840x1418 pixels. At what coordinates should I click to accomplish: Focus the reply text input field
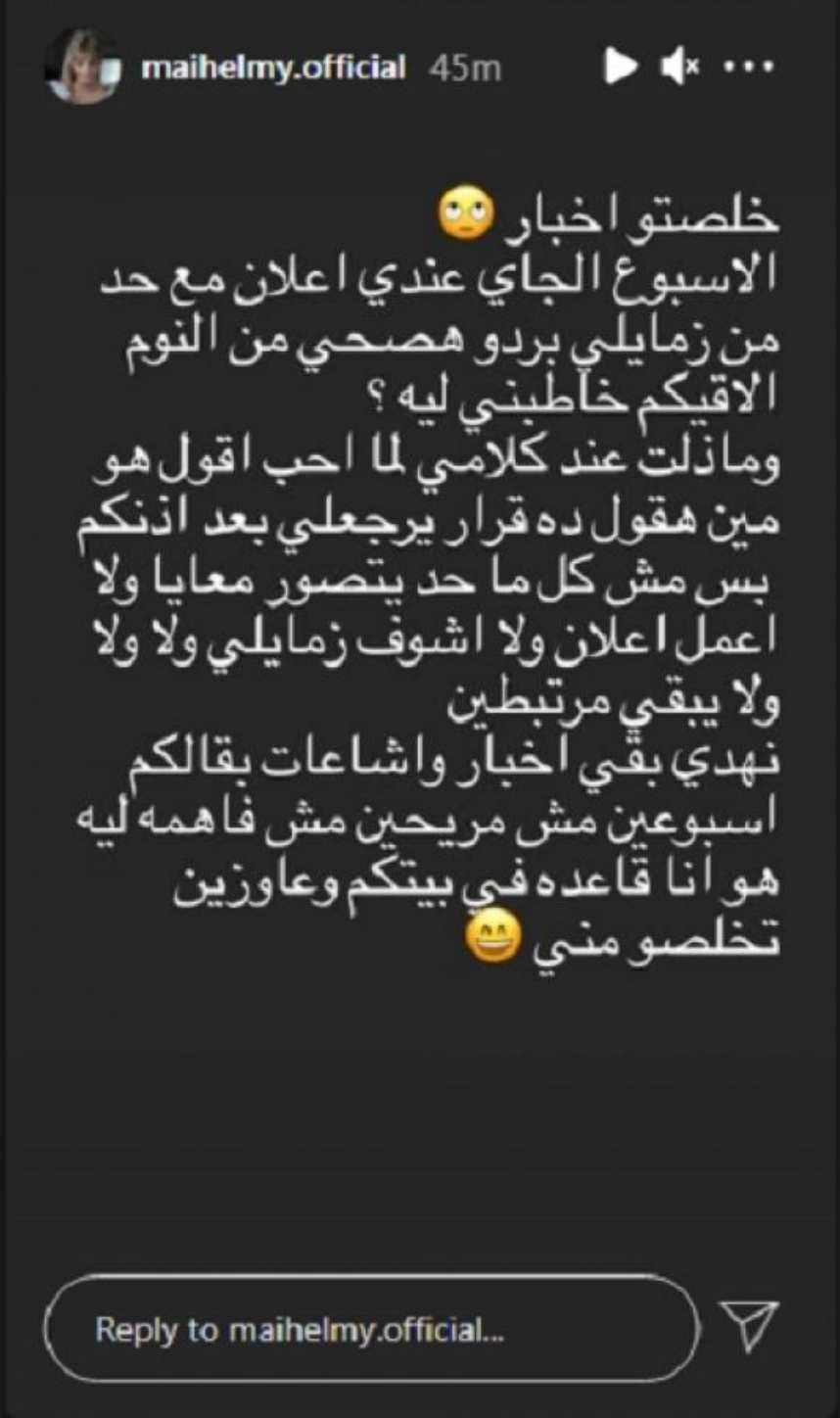point(372,1329)
